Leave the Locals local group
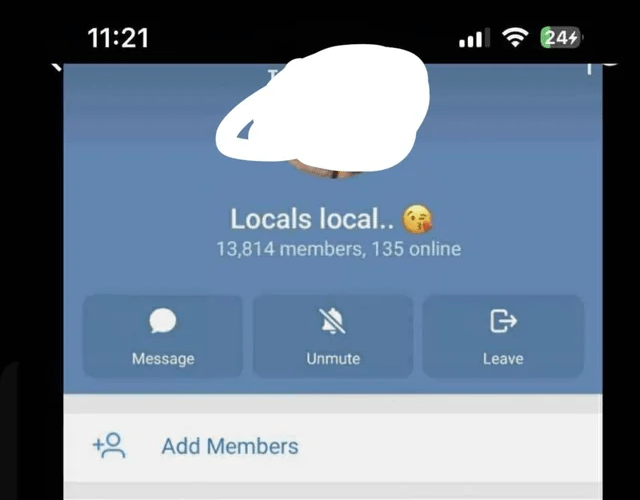The width and height of the screenshot is (640, 500). [x=502, y=336]
